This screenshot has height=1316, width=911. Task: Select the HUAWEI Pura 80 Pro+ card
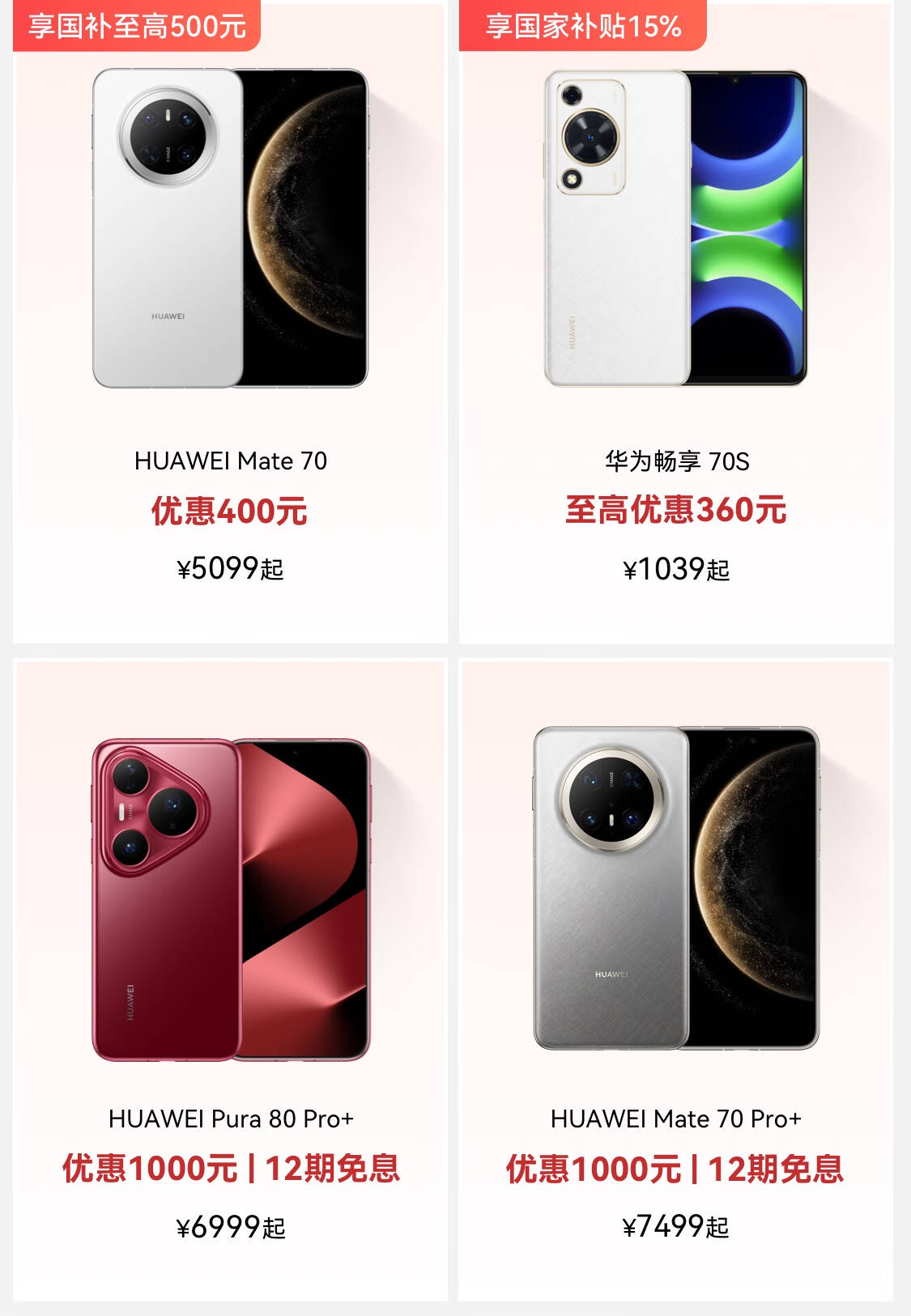pos(230,979)
